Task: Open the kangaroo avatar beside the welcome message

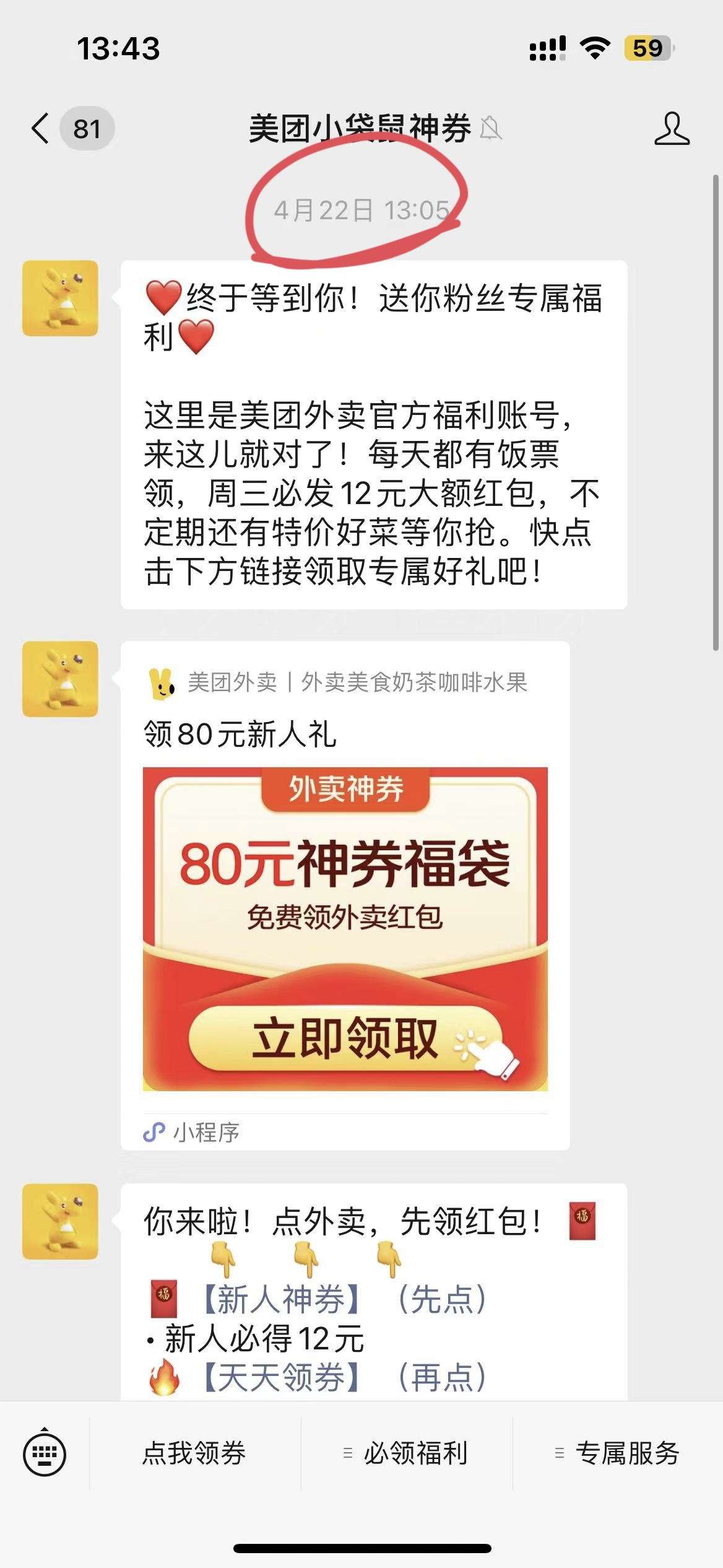Action: [x=60, y=298]
